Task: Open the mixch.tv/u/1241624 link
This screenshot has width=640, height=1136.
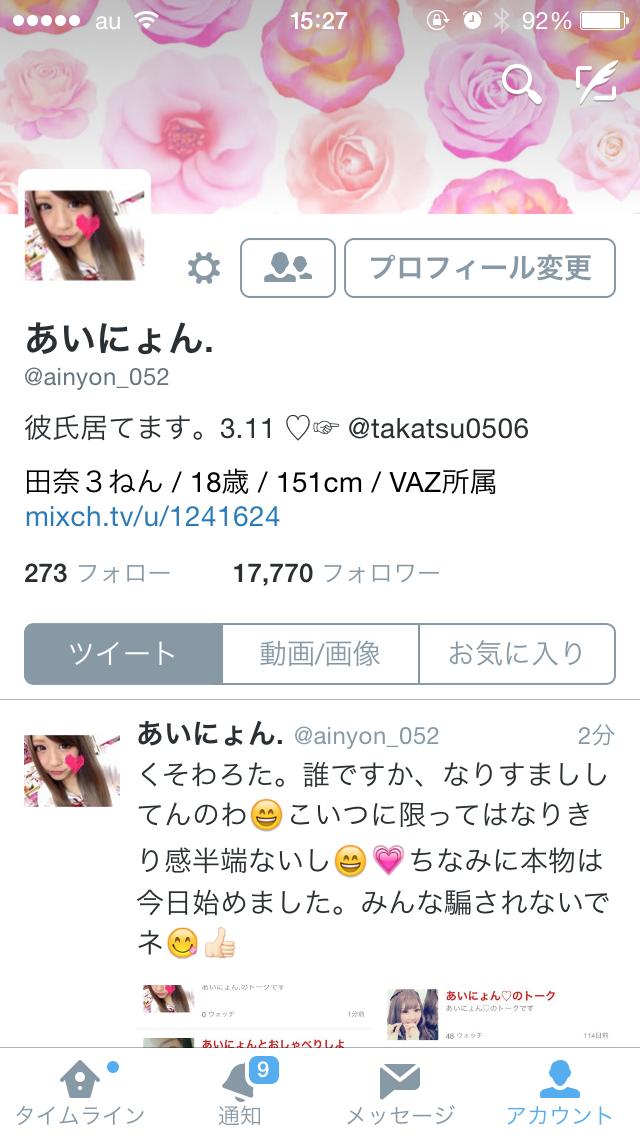Action: click(x=152, y=516)
